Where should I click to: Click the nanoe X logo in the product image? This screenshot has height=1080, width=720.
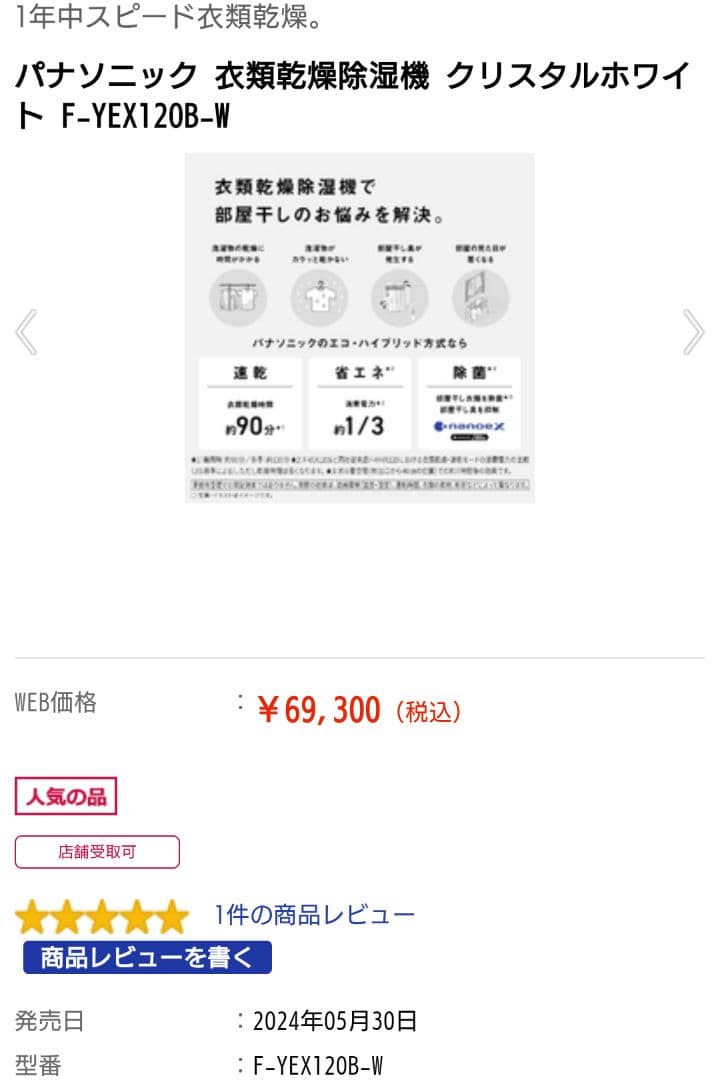[x=470, y=426]
